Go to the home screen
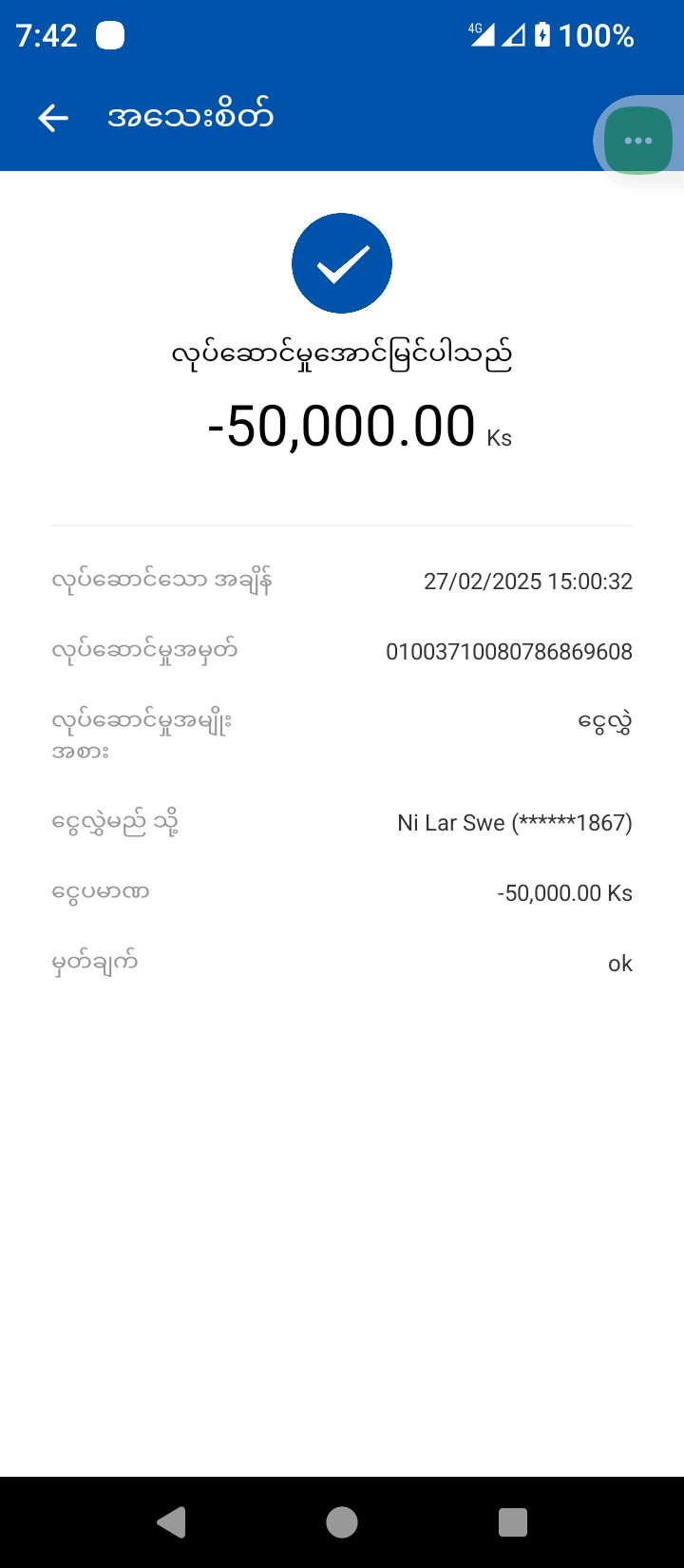Viewport: 684px width, 1568px height. pyautogui.click(x=342, y=1522)
